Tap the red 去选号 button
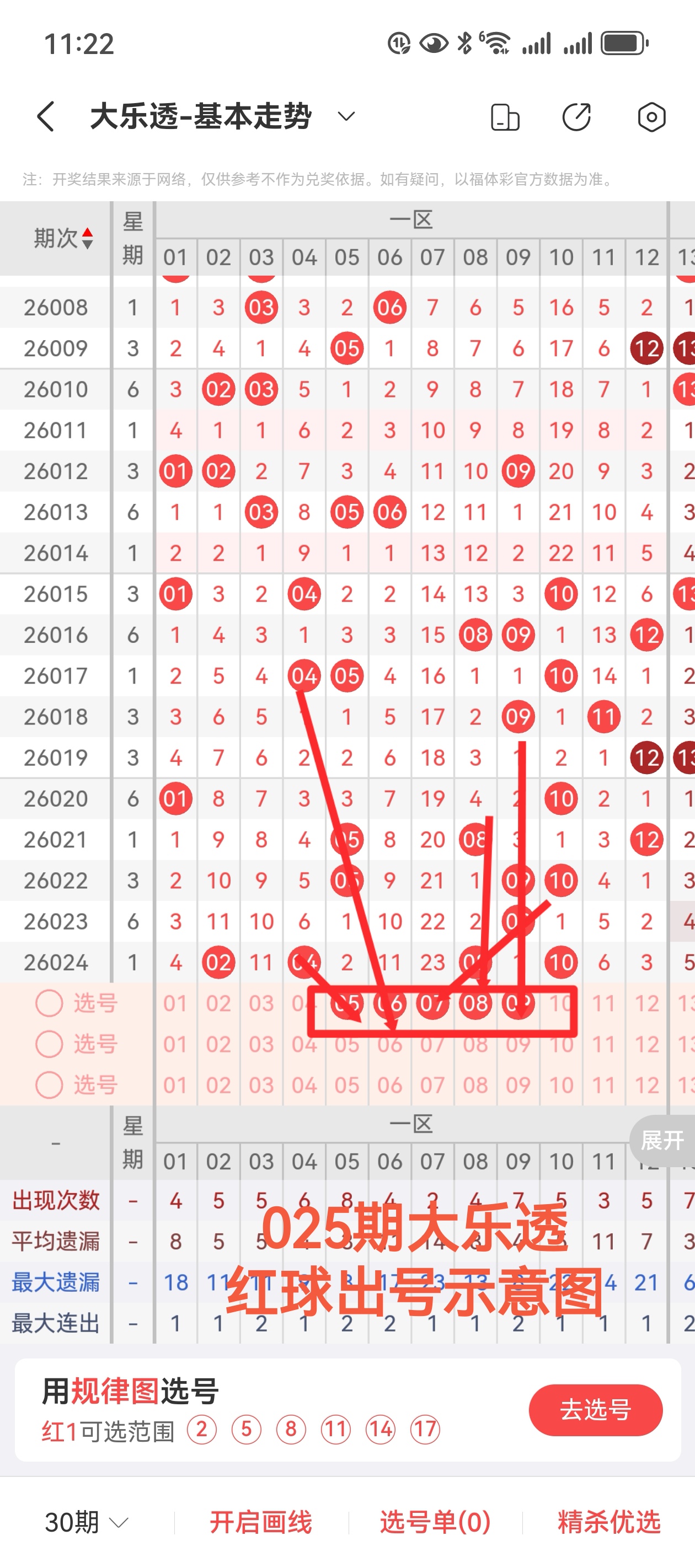Screen dimensions: 695x1568 [595, 1410]
